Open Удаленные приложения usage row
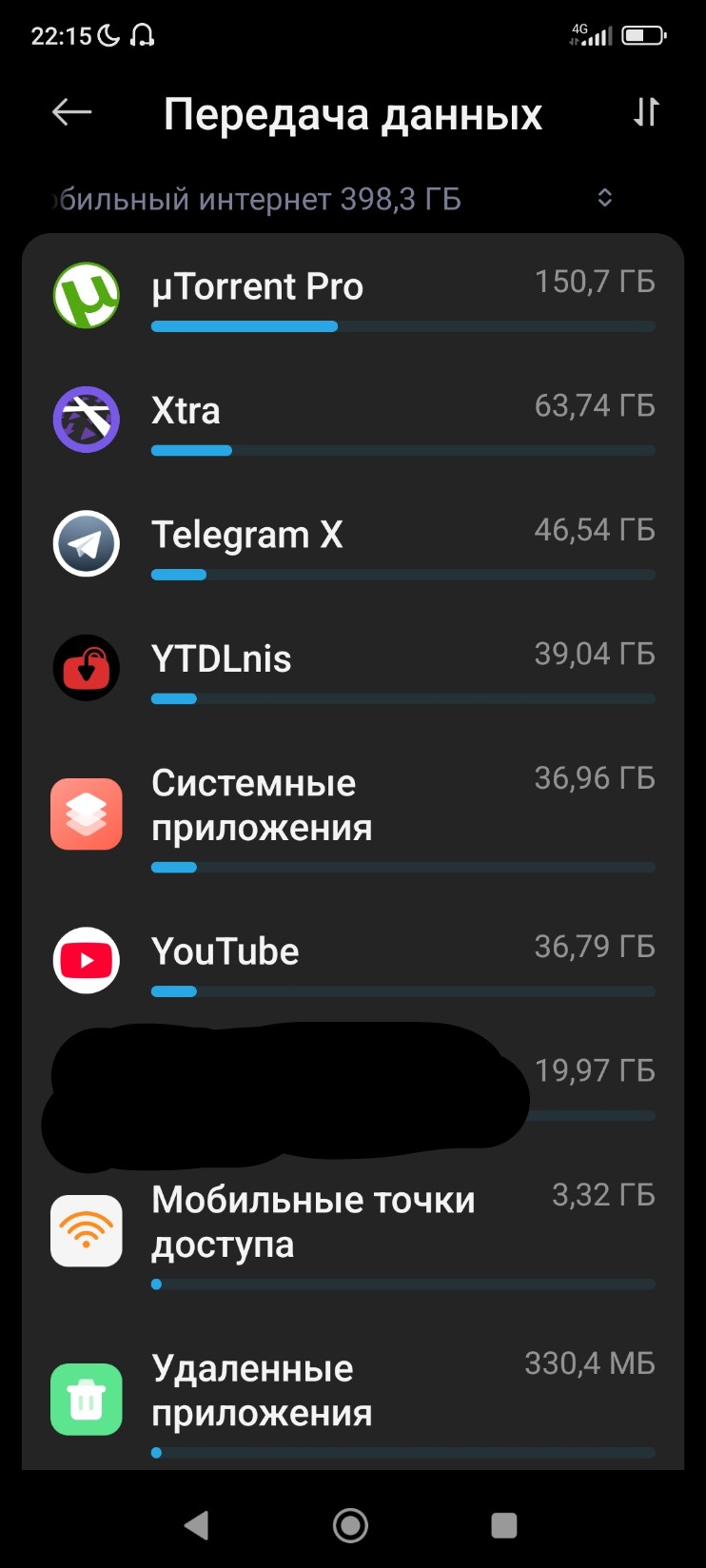Image resolution: width=706 pixels, height=1568 pixels. [x=352, y=1399]
